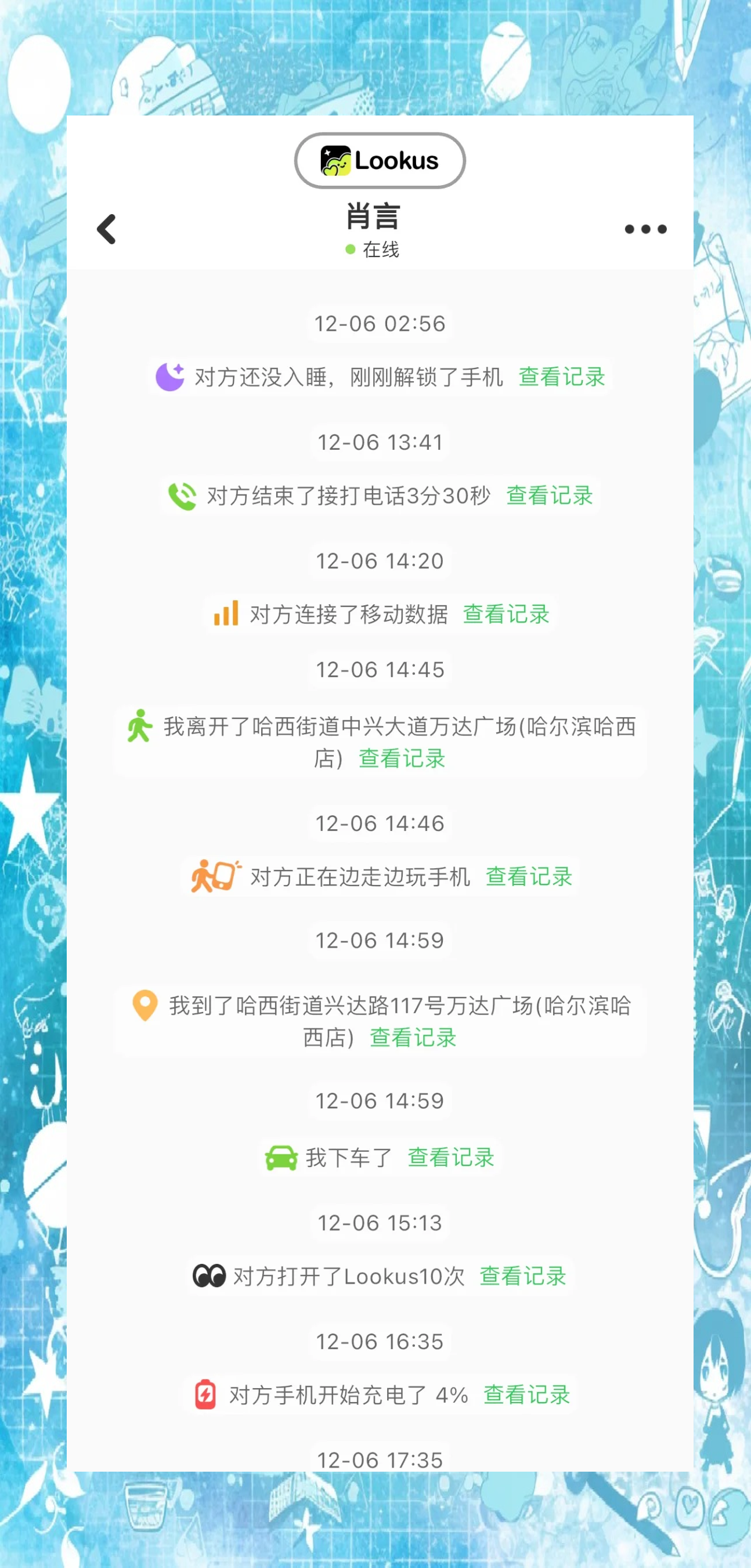Open the Lookus logo at the top

(x=380, y=160)
